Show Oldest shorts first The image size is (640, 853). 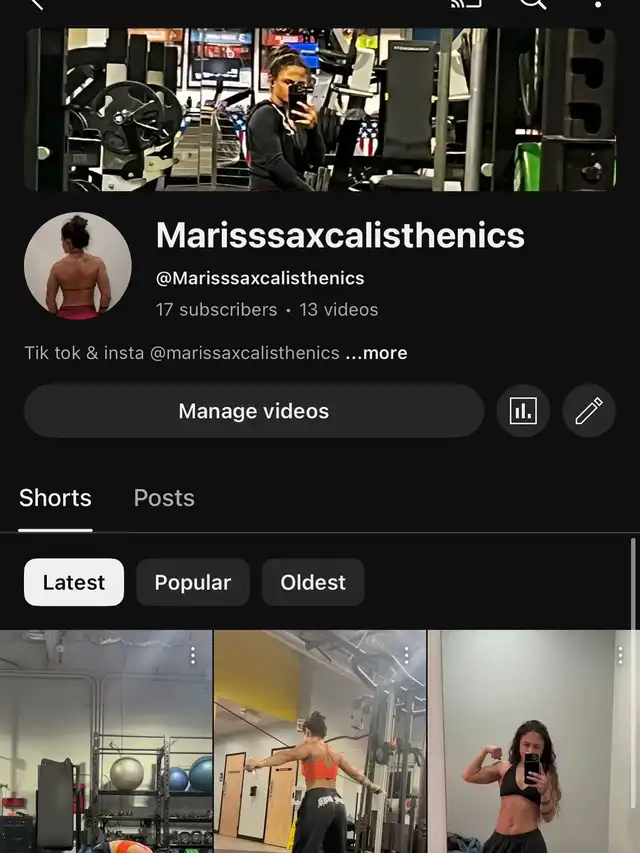point(313,582)
